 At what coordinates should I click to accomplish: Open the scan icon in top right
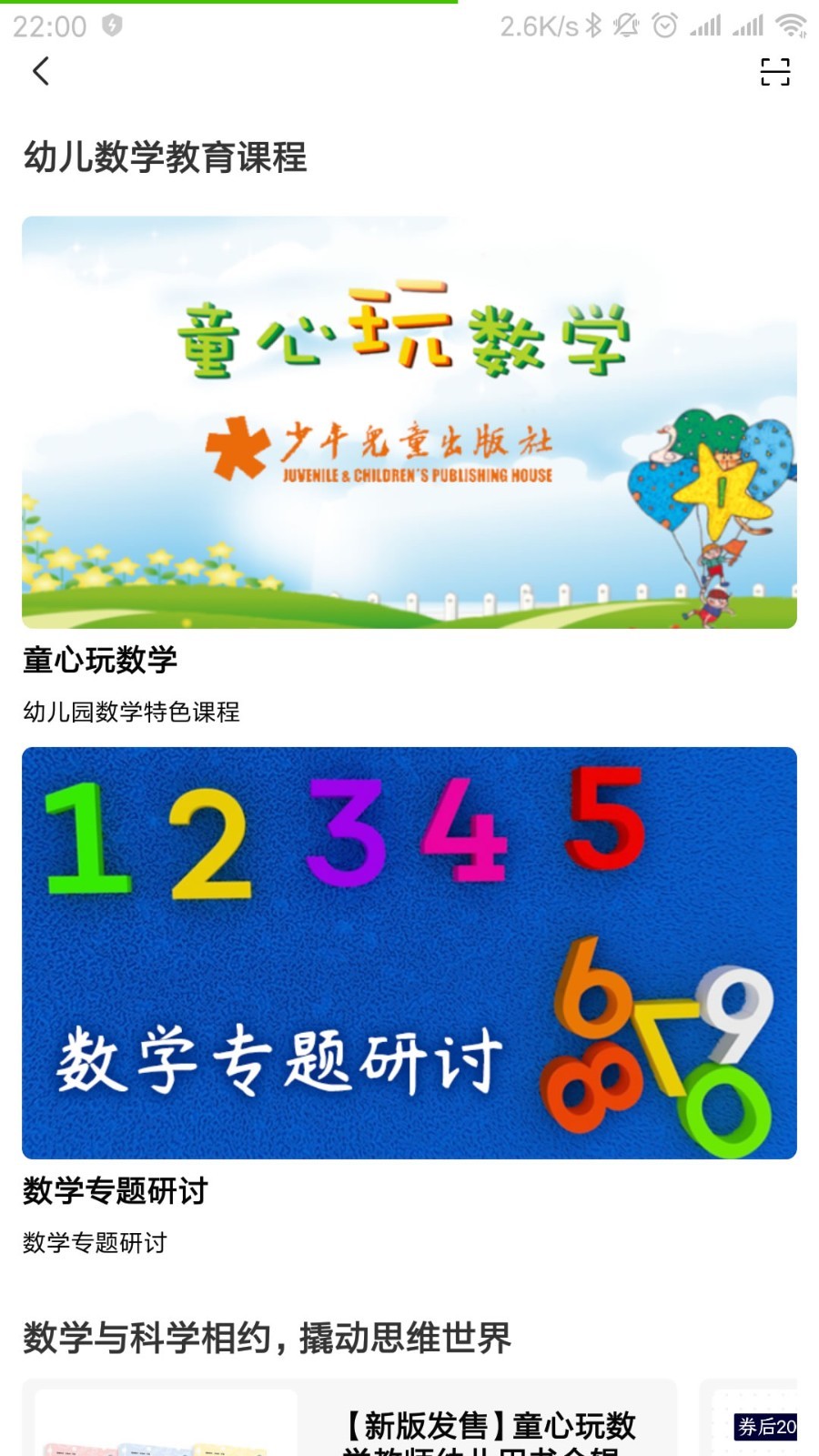(774, 72)
